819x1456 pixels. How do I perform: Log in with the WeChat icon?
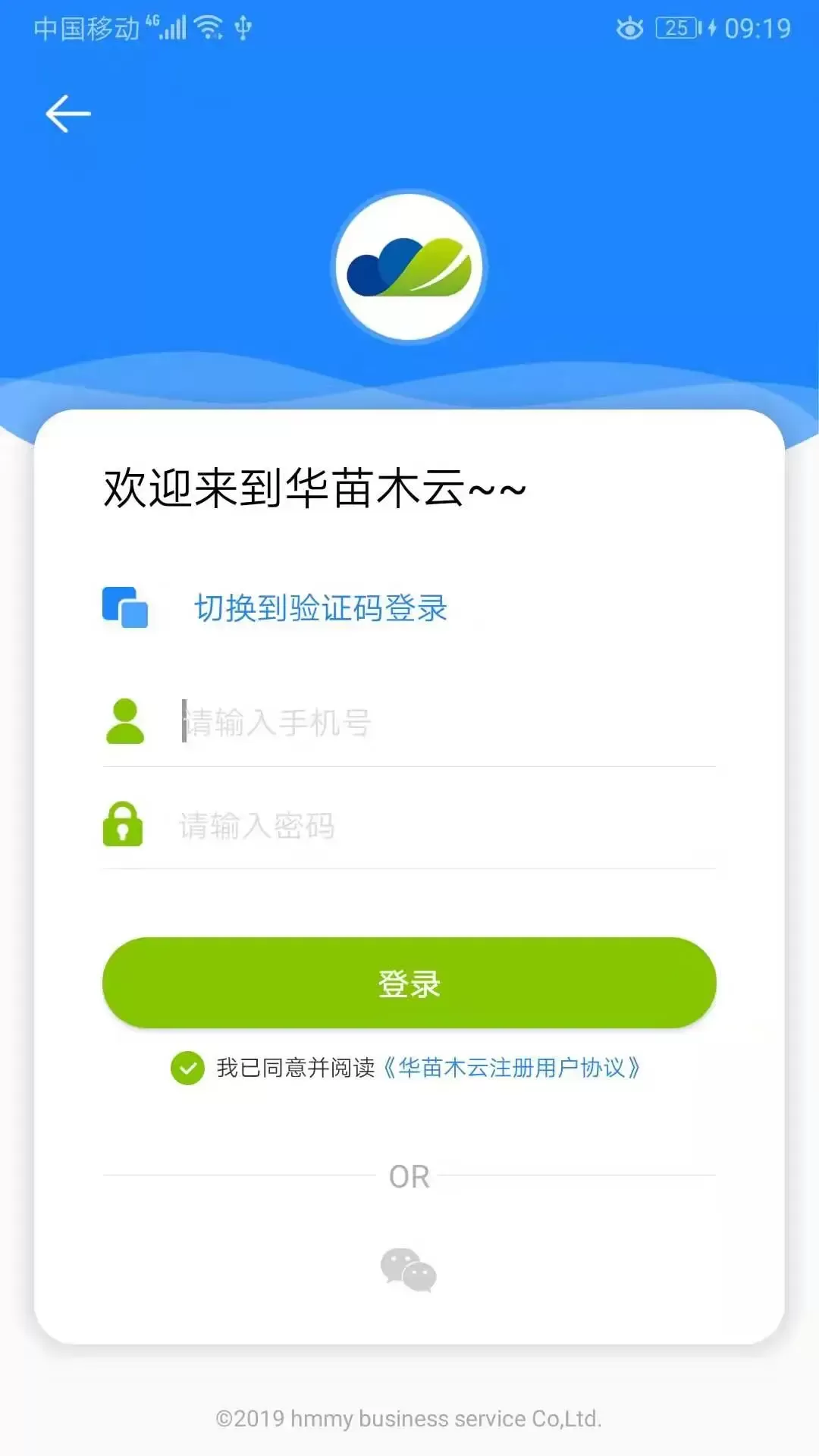409,1269
